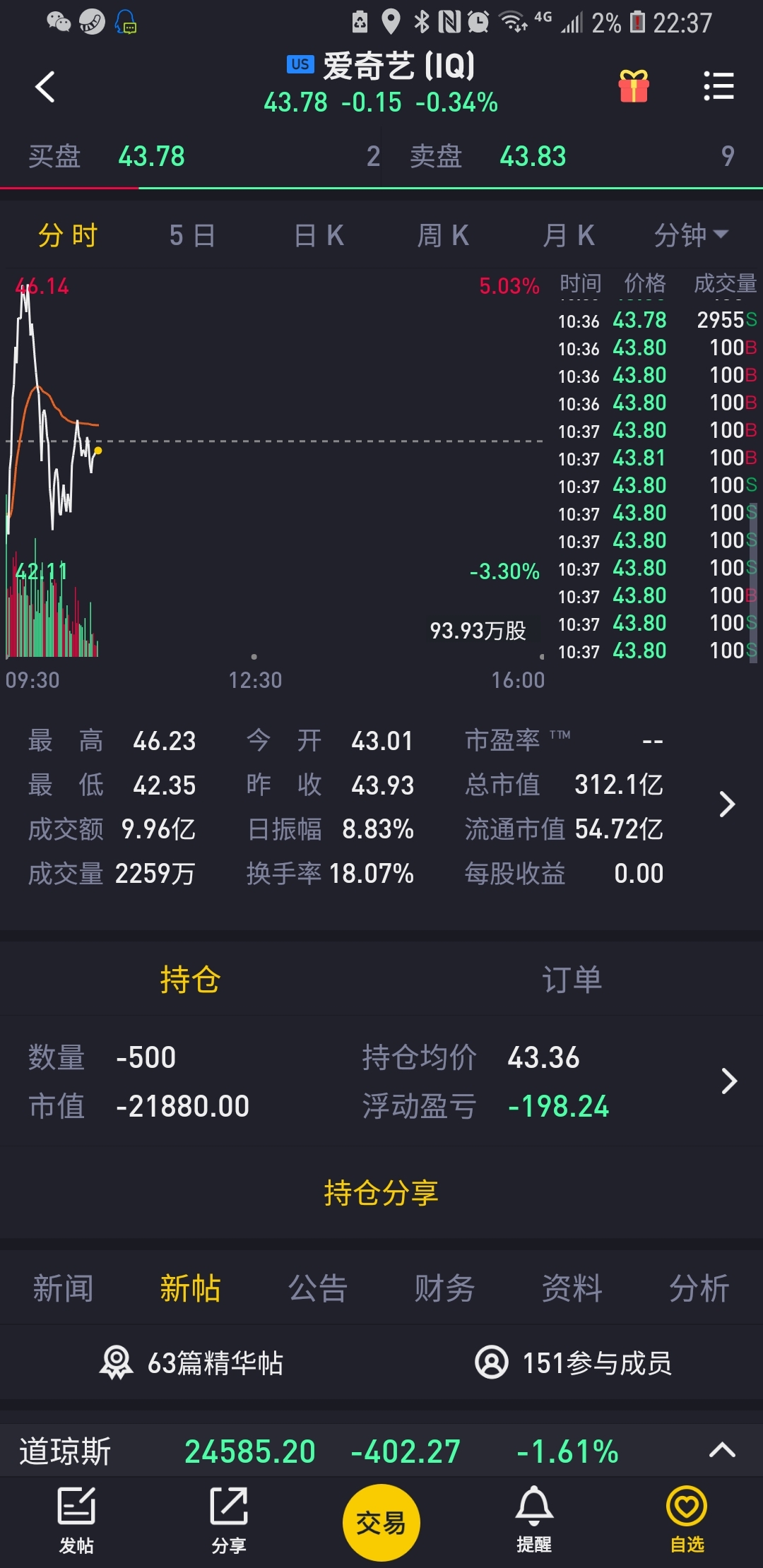This screenshot has width=763, height=1568.
Task: Select the 周K chart tab
Action: 443,235
